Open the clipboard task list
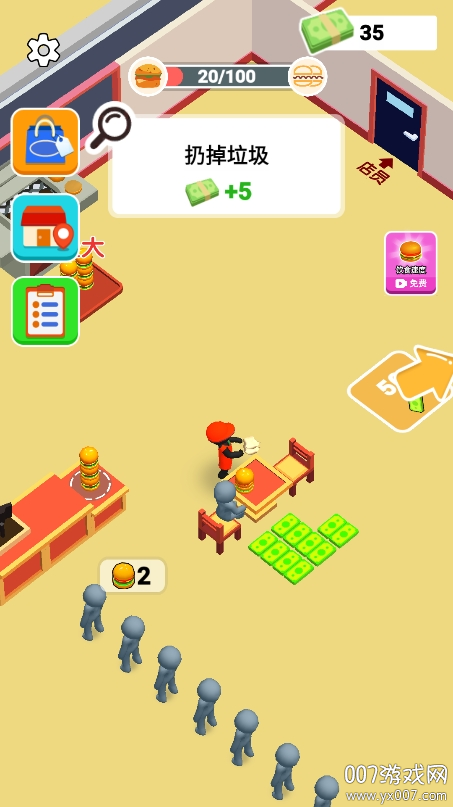 click(45, 311)
